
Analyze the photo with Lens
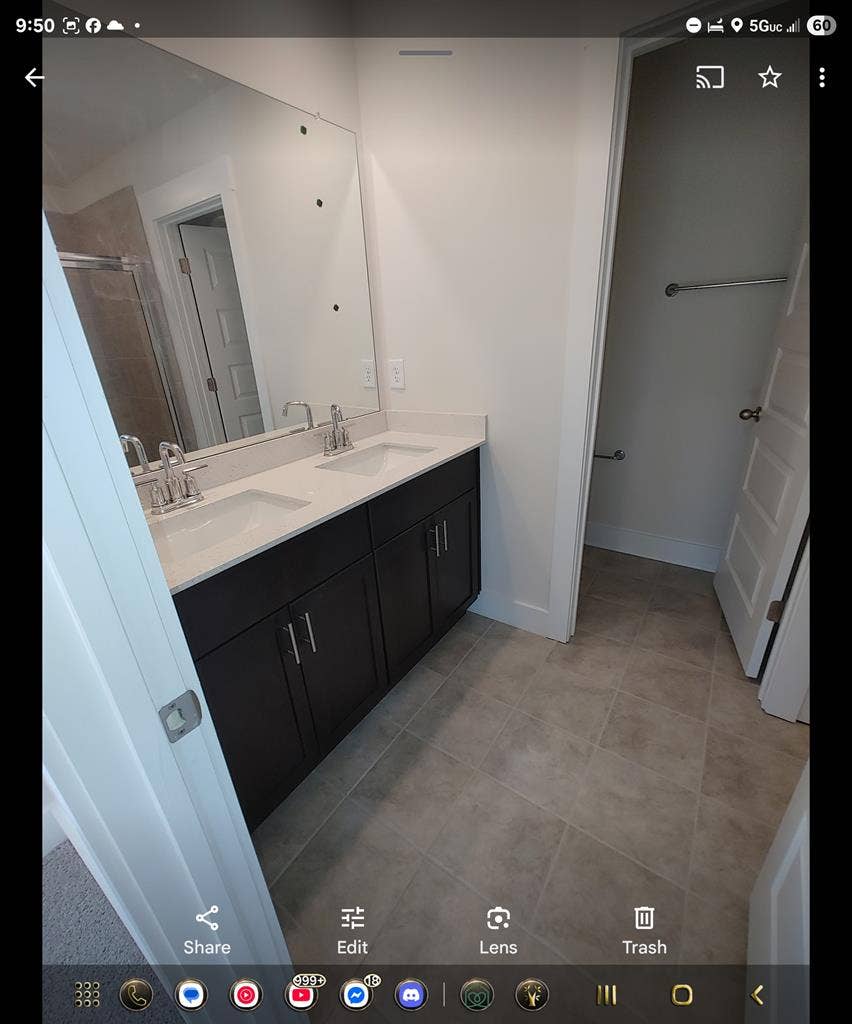click(498, 930)
